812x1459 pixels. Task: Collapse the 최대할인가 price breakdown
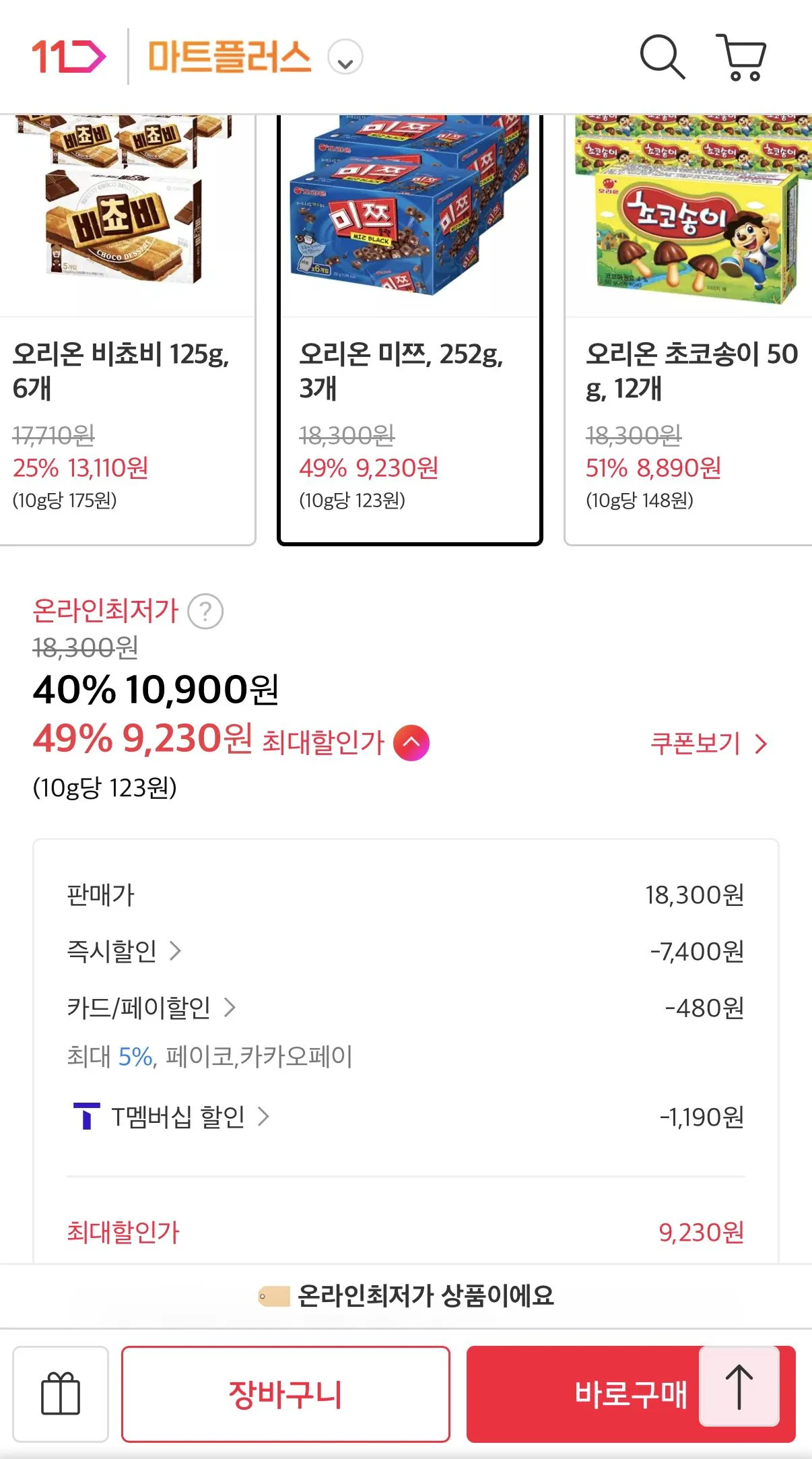tap(411, 744)
